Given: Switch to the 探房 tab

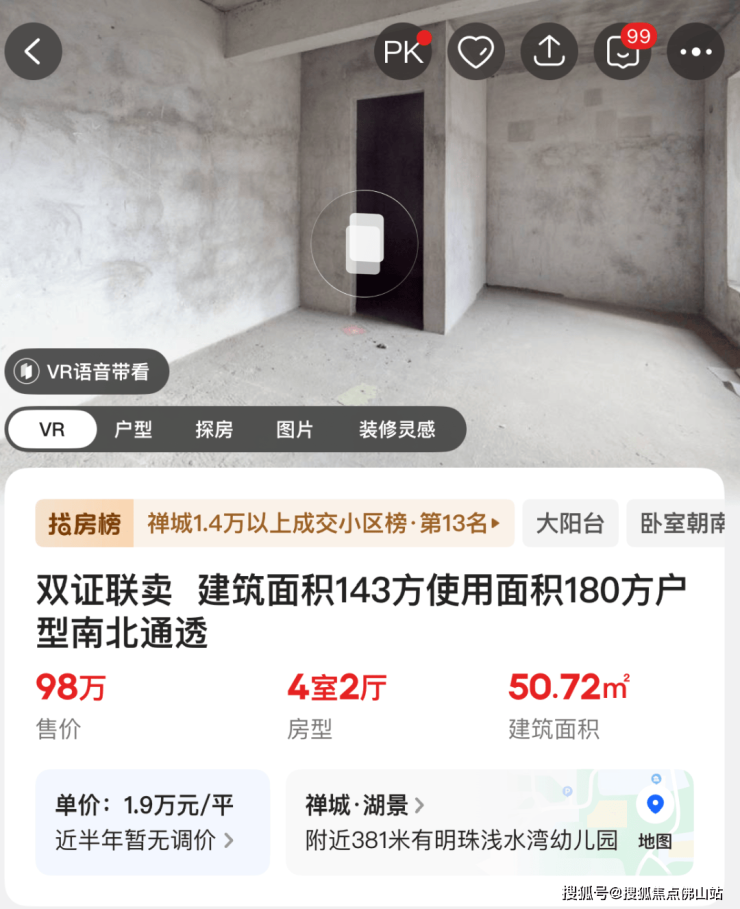Looking at the screenshot, I should 214,430.
